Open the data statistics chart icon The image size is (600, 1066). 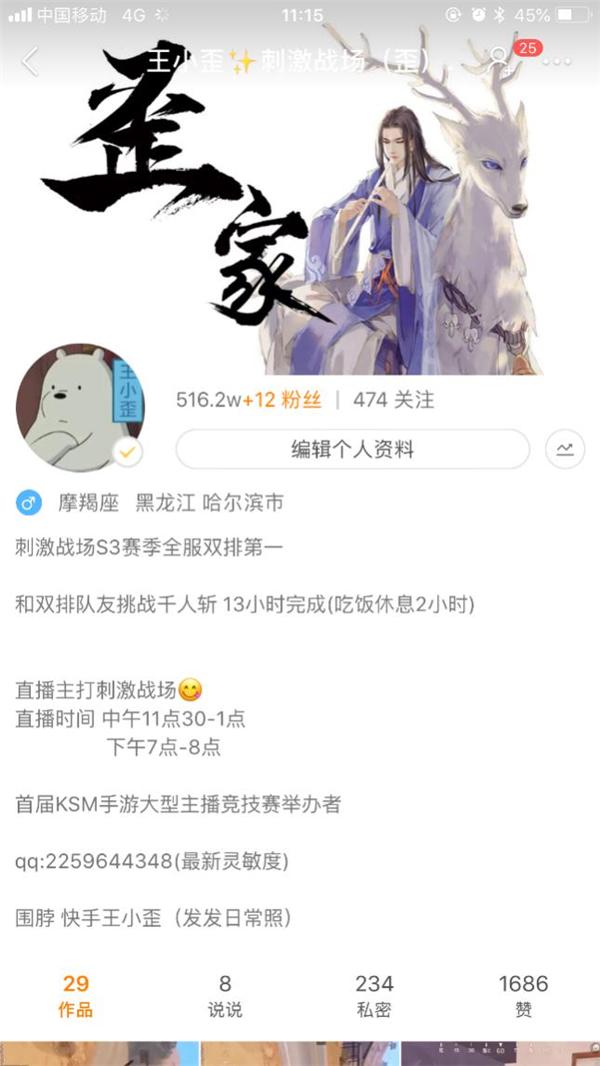(565, 450)
